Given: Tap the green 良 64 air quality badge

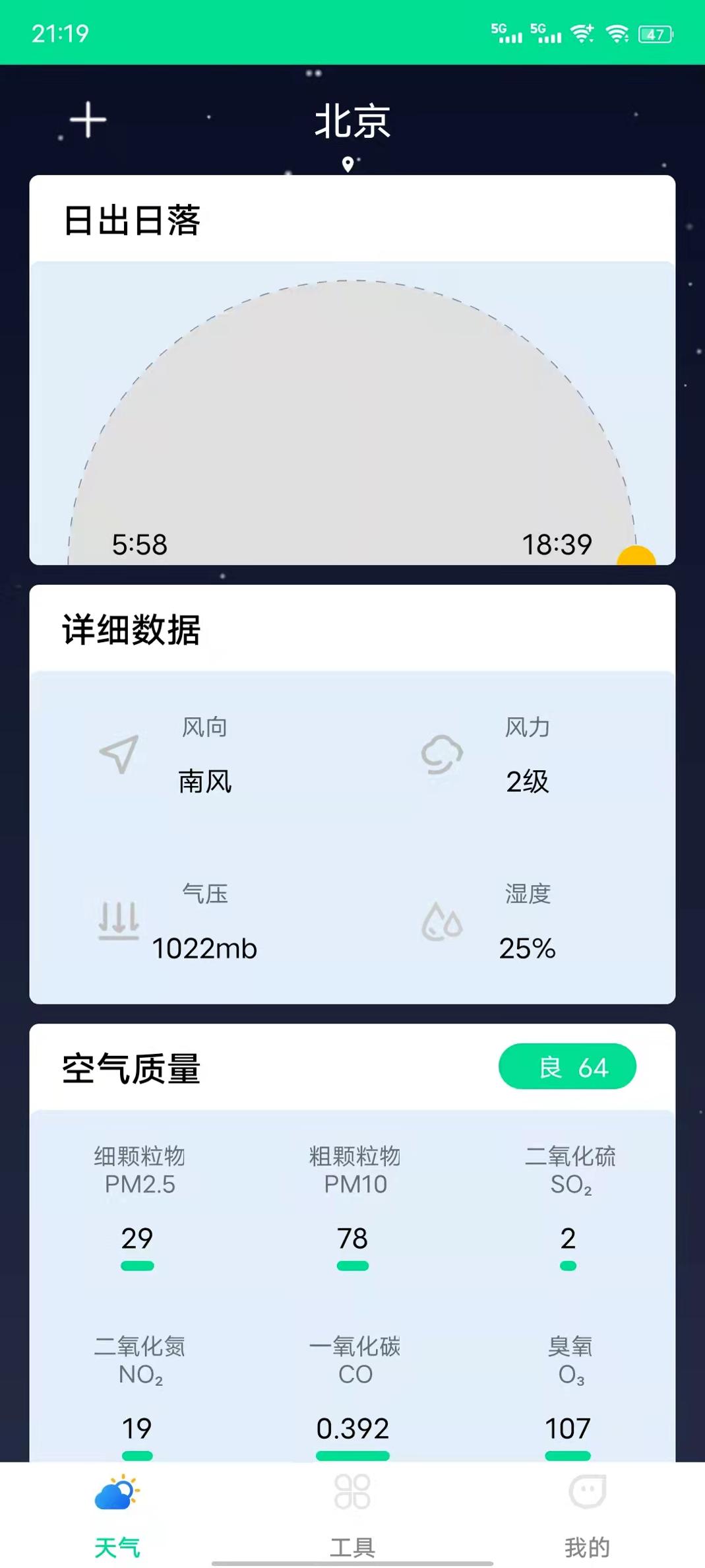Looking at the screenshot, I should pyautogui.click(x=568, y=1065).
